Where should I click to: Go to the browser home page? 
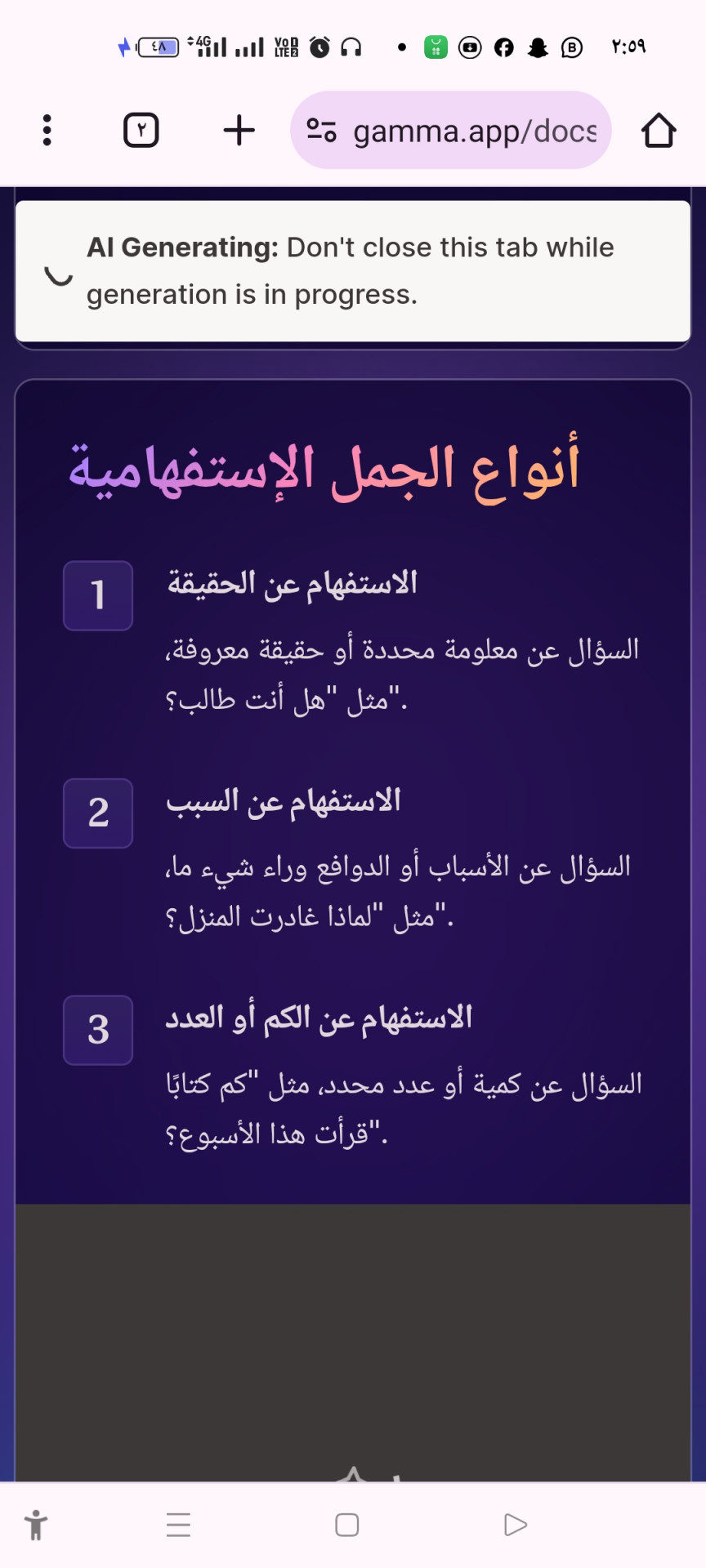[658, 131]
